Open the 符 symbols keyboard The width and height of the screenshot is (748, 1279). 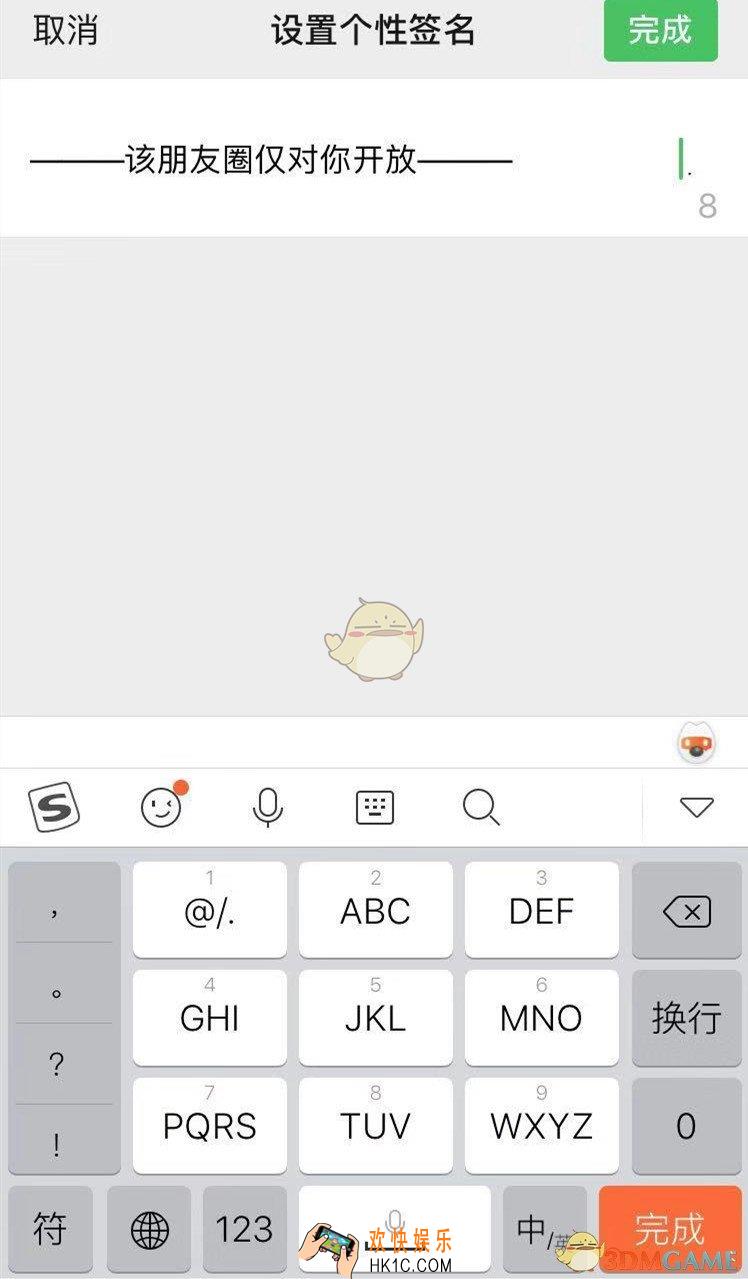coord(50,1230)
